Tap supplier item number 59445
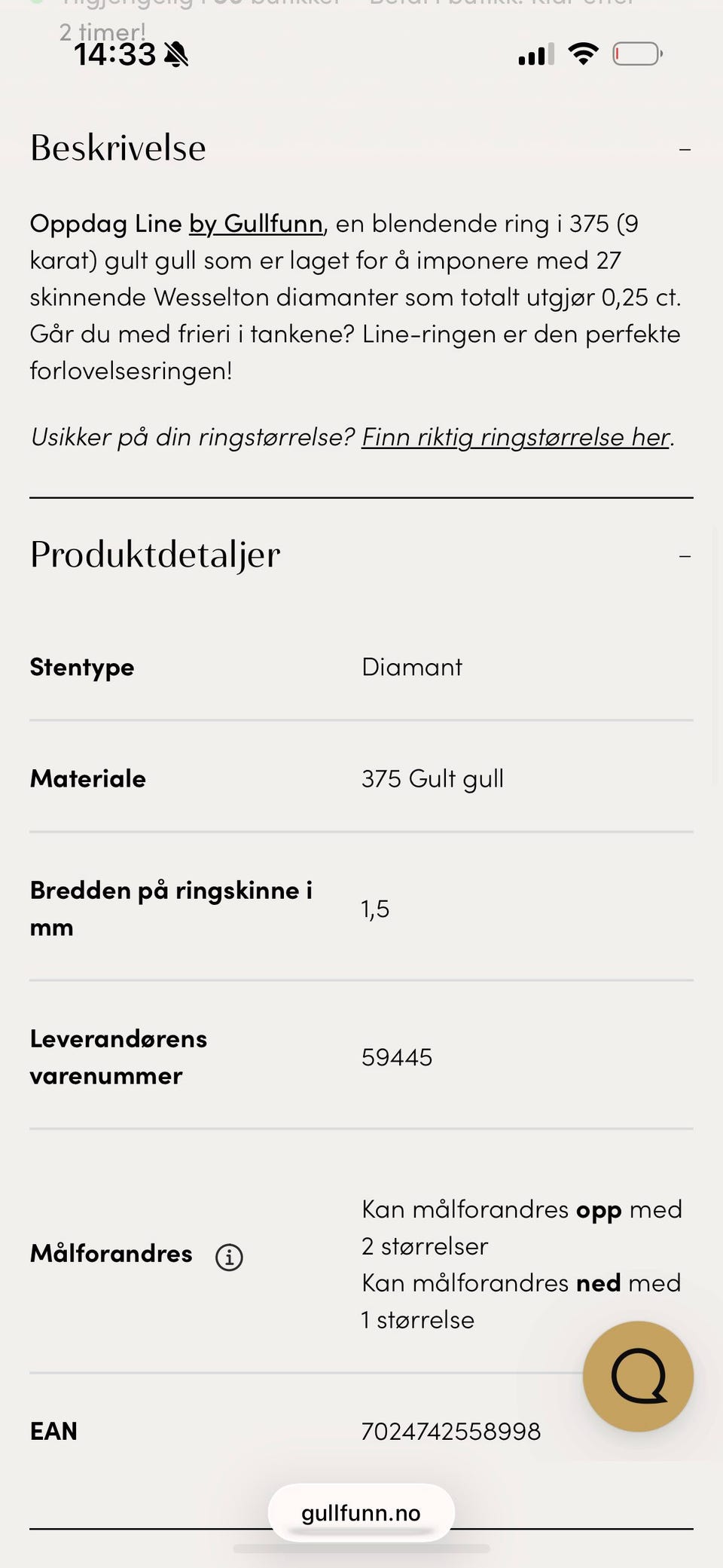Image resolution: width=723 pixels, height=1568 pixels. [x=396, y=1056]
